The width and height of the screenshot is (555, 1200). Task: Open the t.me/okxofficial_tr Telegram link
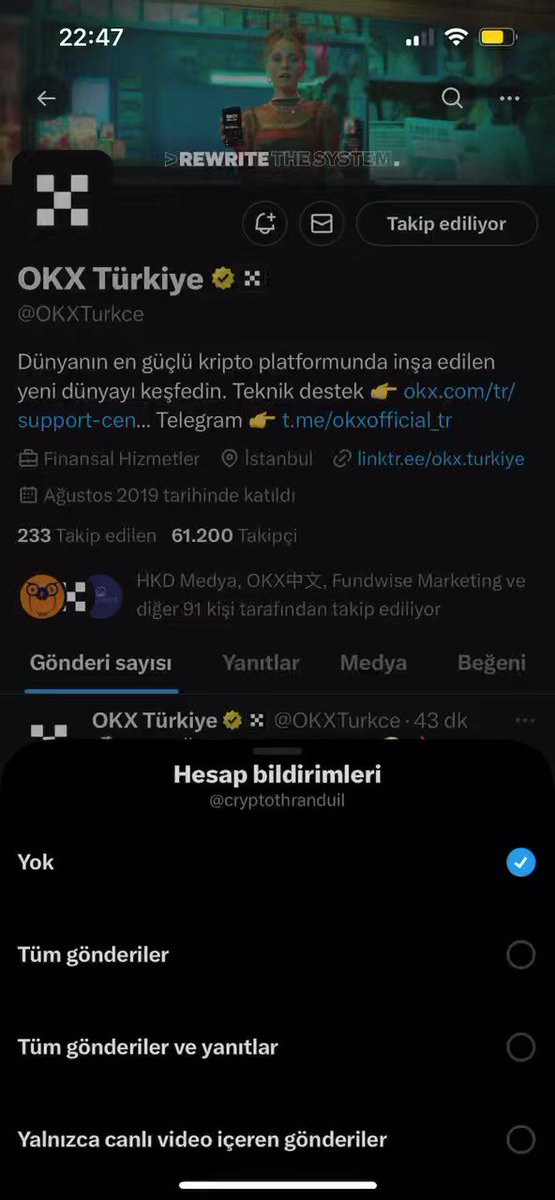click(367, 420)
